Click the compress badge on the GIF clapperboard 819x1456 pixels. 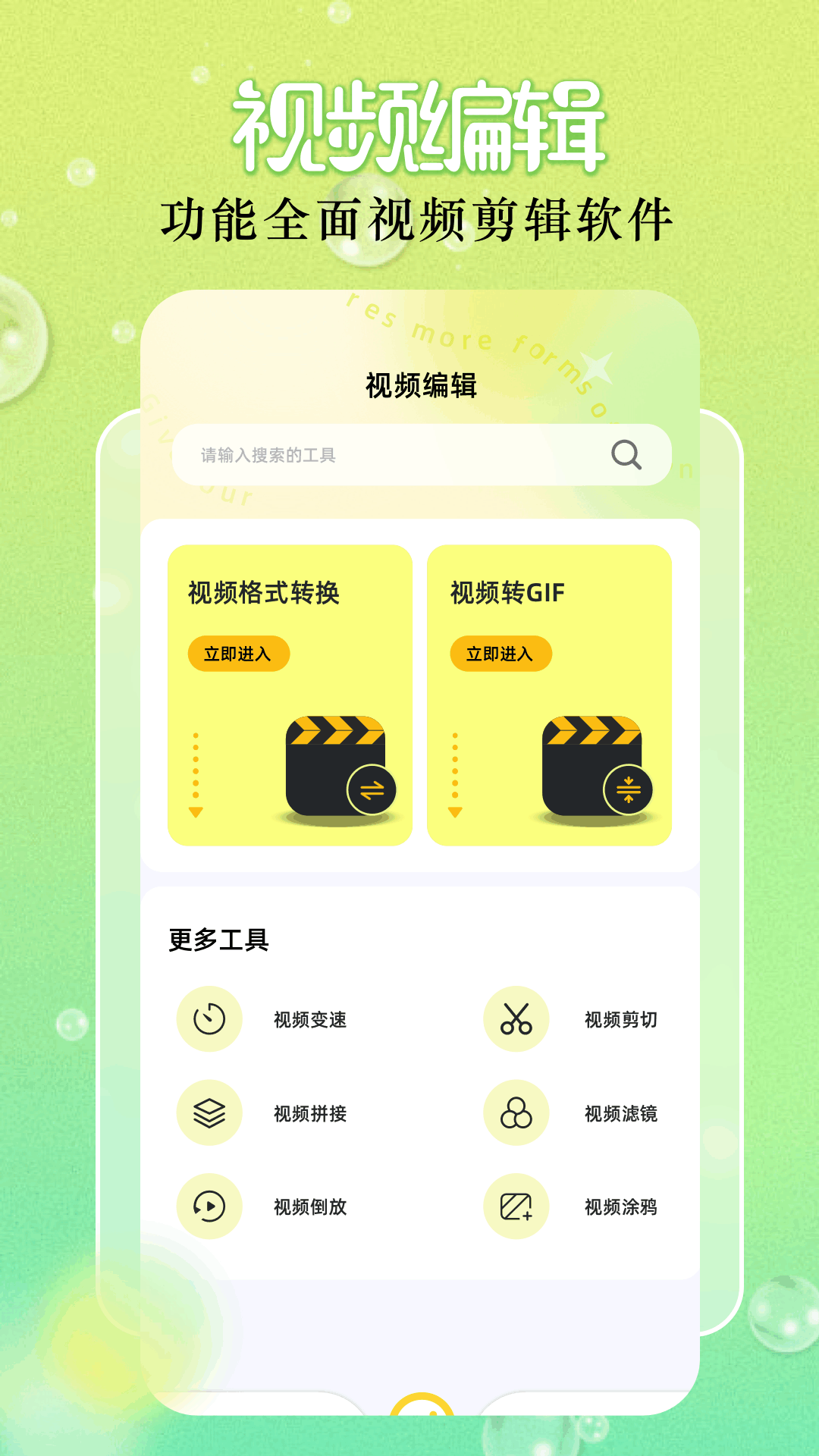click(629, 789)
